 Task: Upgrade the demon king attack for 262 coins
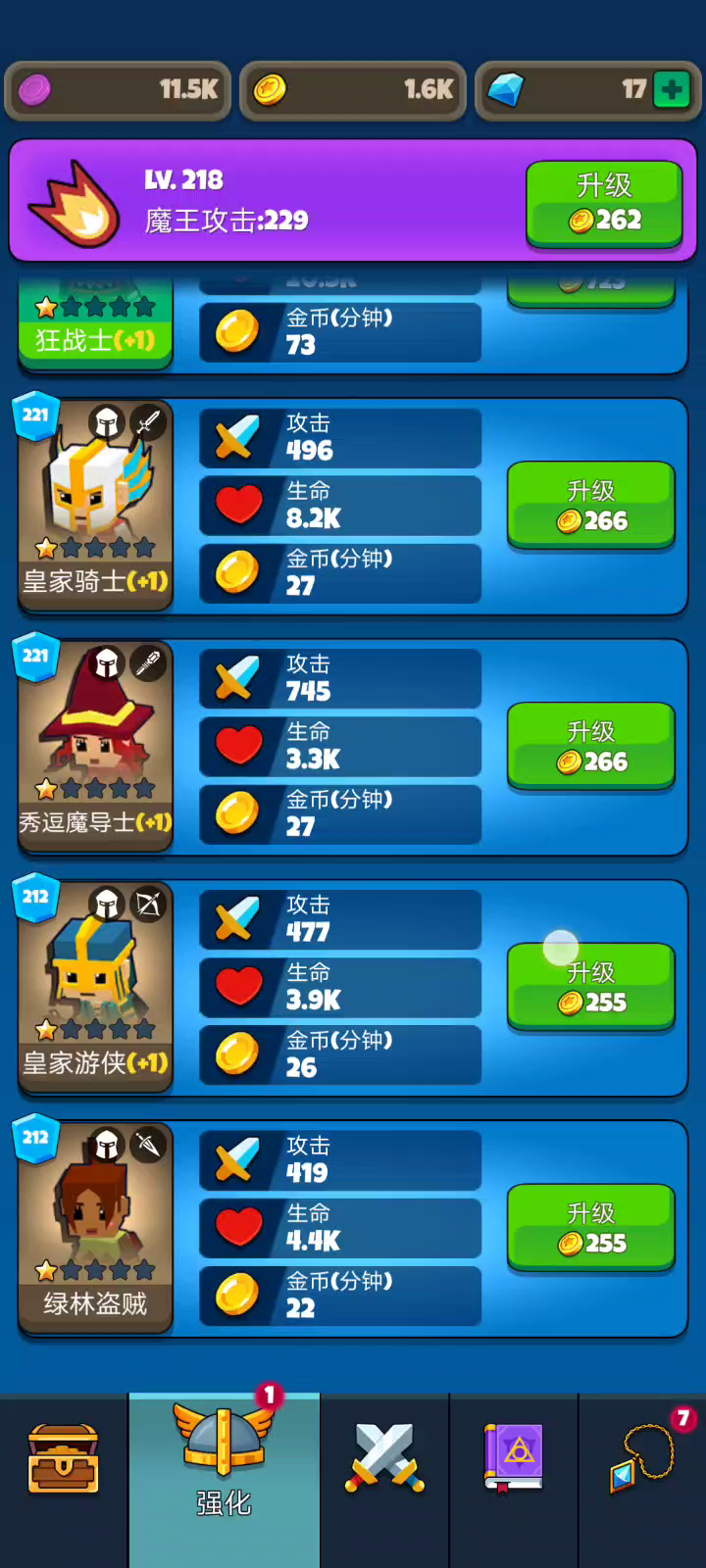(x=604, y=204)
